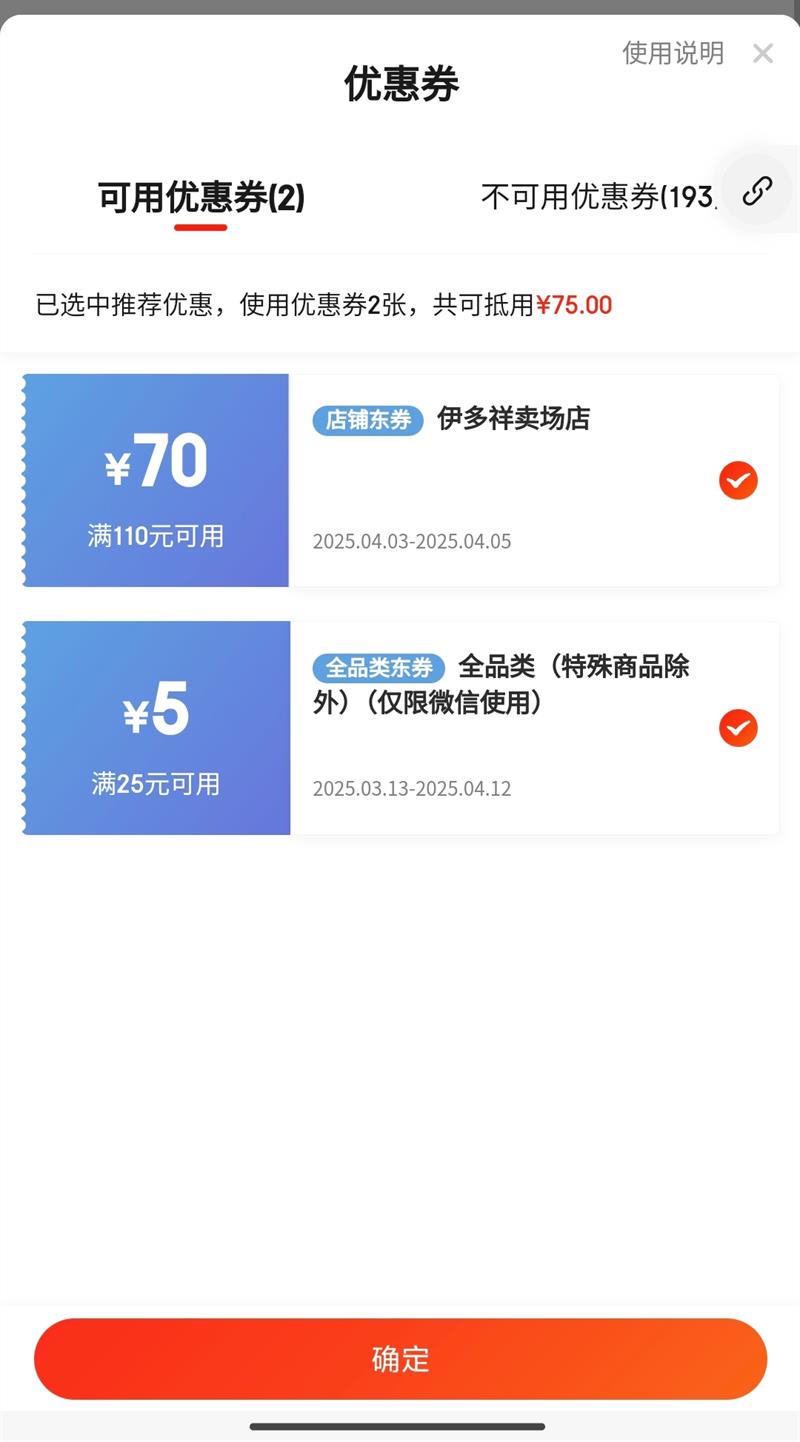Uncheck the ¥5 全品类 coupon
The width and height of the screenshot is (800, 1442).
tap(738, 728)
